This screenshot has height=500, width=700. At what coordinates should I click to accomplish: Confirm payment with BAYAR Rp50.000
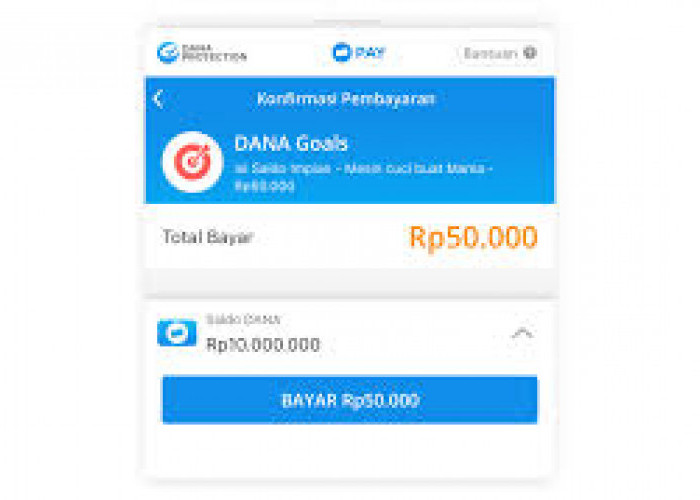350,400
